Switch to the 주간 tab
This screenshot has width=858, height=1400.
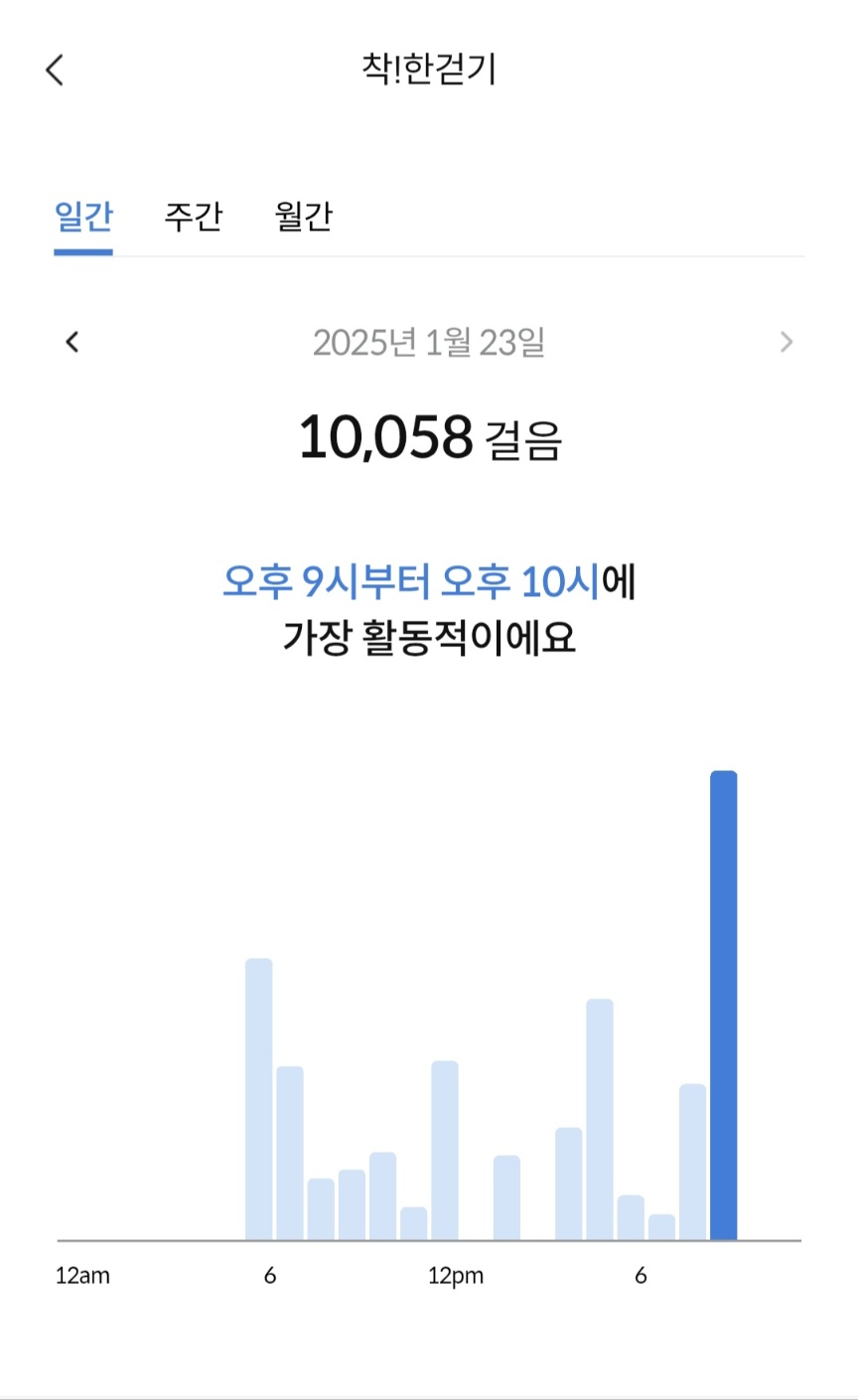point(194,216)
